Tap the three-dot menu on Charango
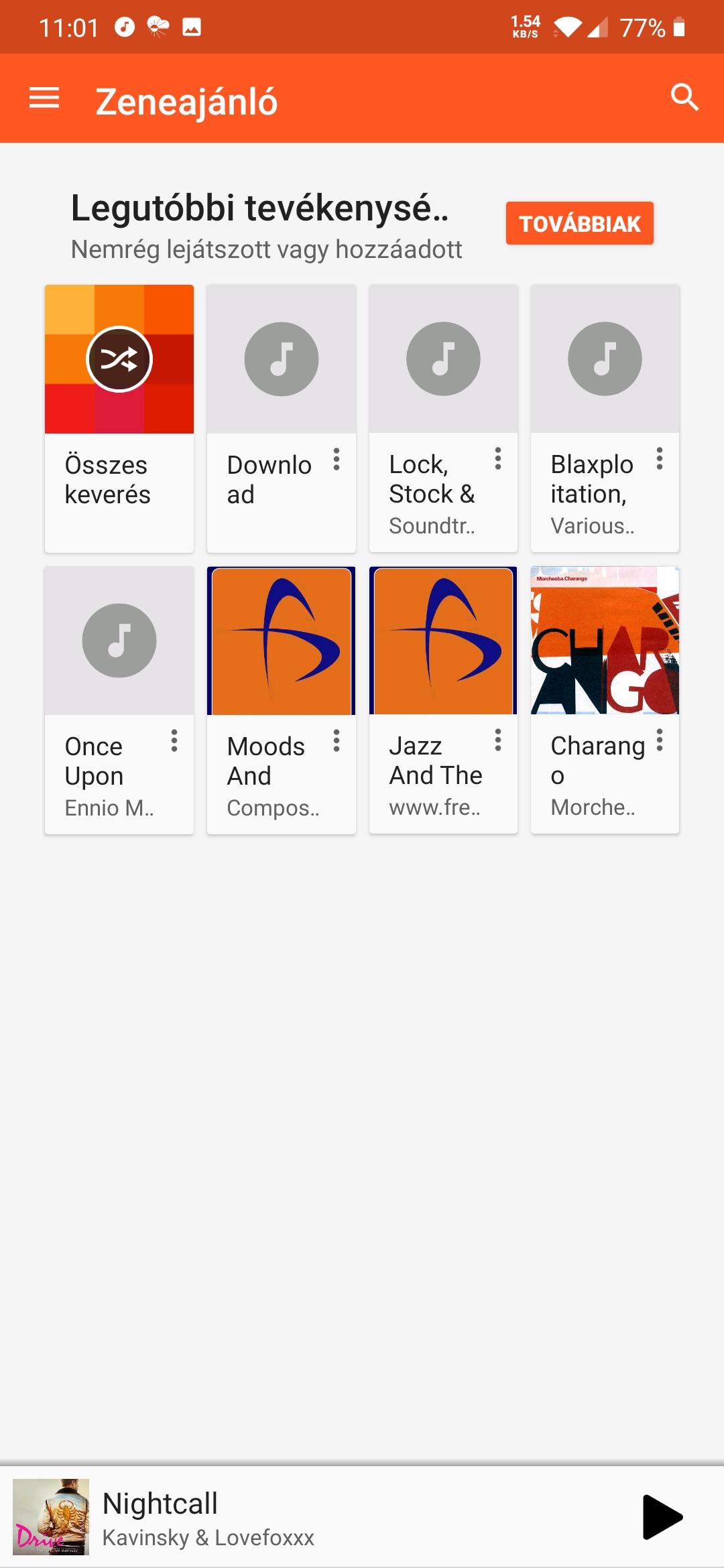 tap(660, 740)
